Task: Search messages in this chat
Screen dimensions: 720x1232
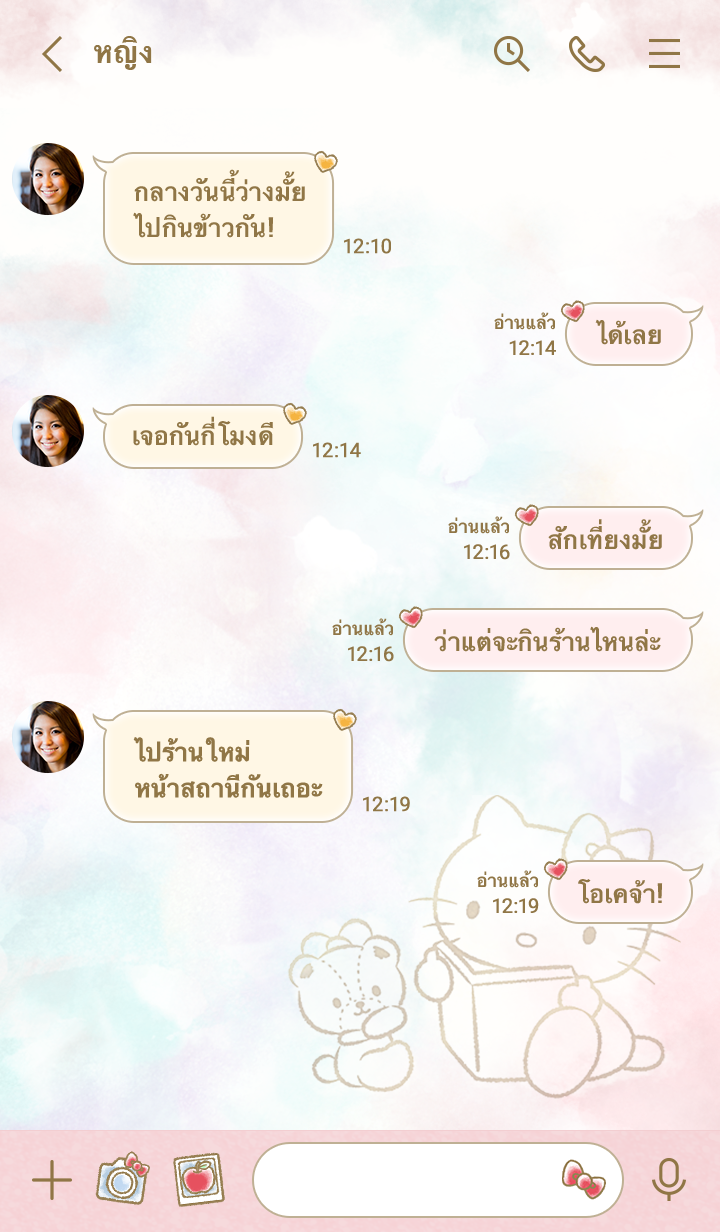Action: pos(512,54)
